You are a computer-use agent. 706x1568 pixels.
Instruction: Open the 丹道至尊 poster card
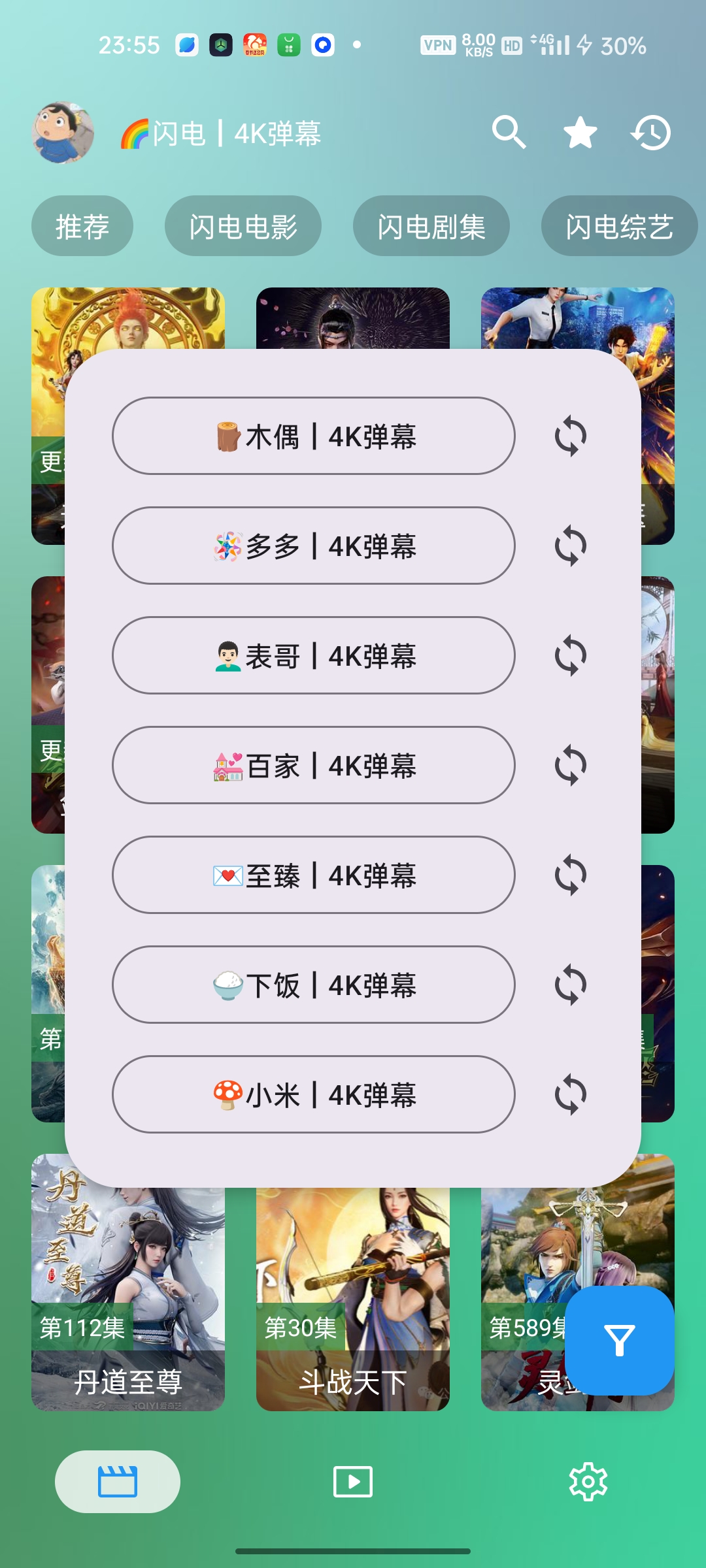(x=128, y=1300)
